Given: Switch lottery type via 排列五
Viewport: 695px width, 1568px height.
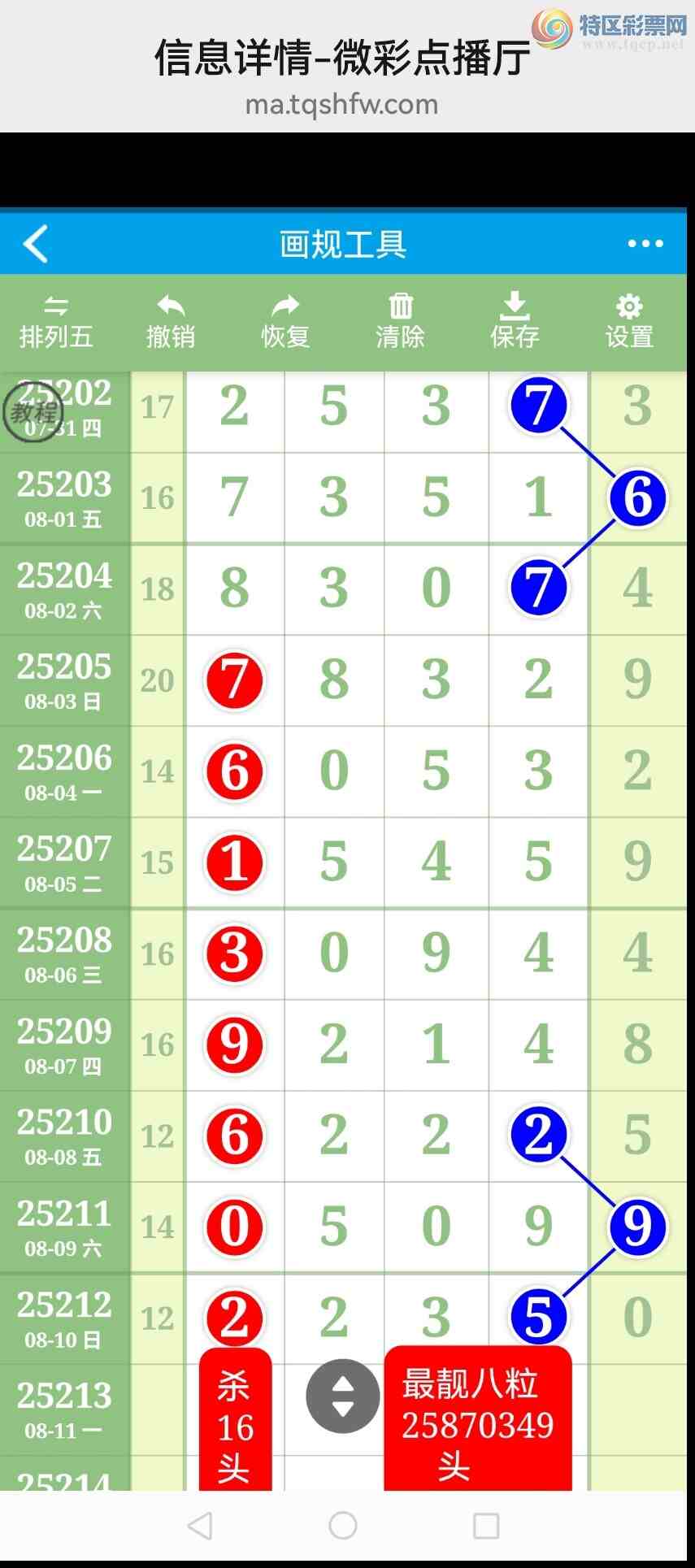Looking at the screenshot, I should (56, 323).
